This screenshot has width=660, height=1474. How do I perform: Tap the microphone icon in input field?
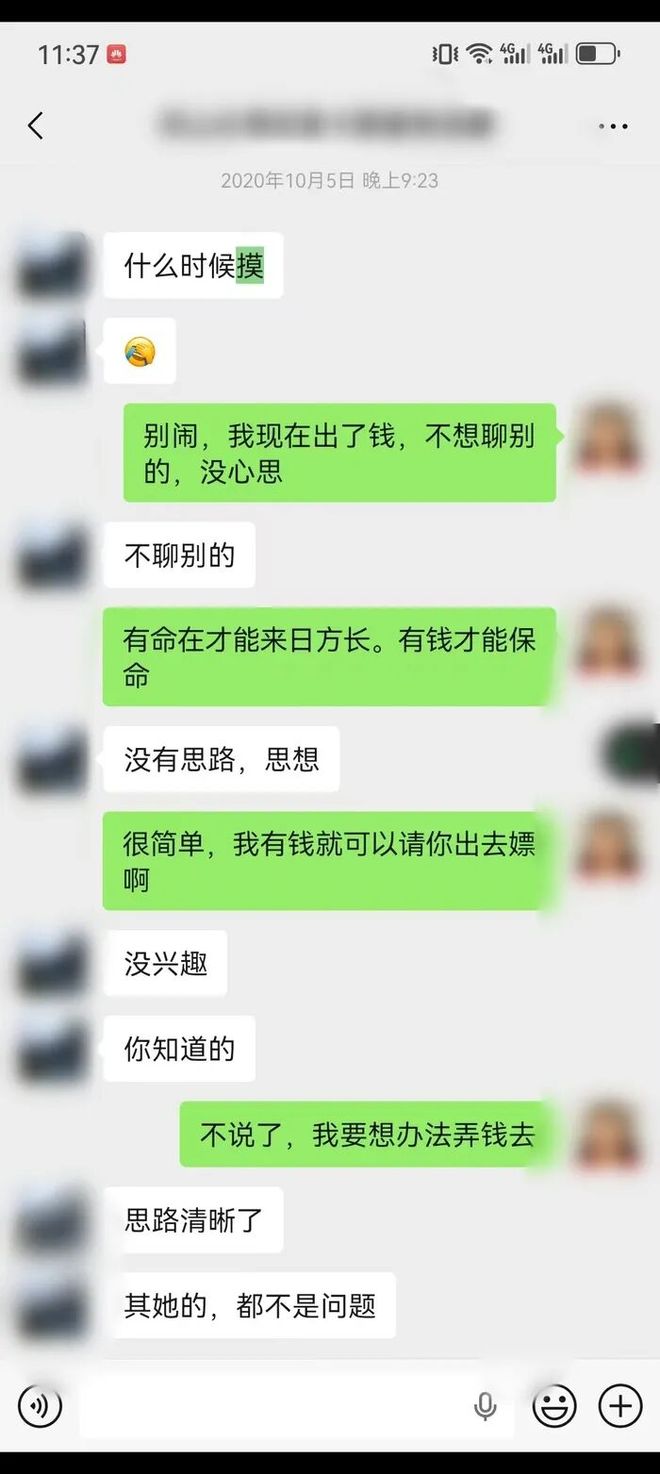coord(485,1406)
